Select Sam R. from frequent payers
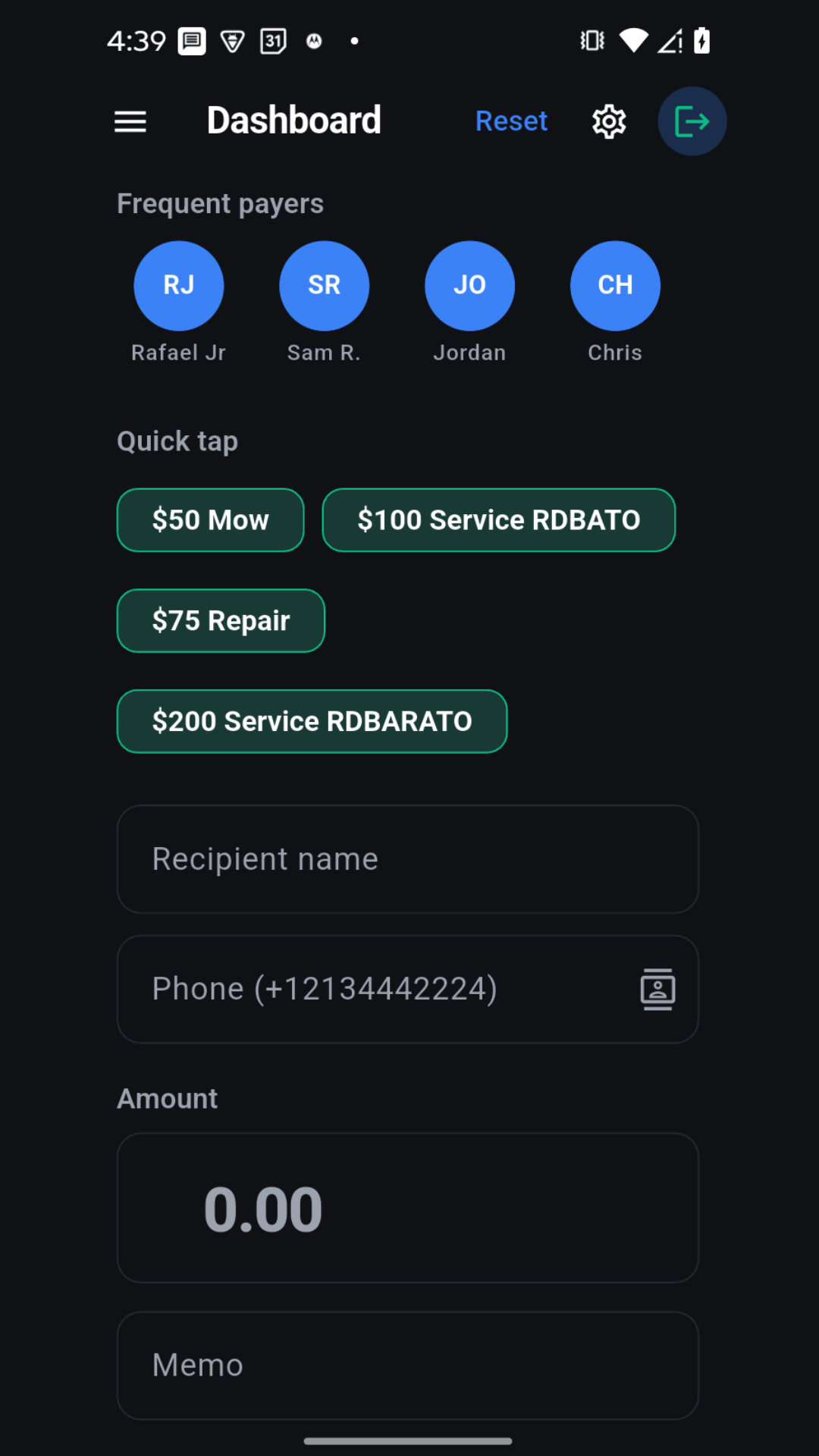Screen dimensions: 819x1456 [x=324, y=285]
